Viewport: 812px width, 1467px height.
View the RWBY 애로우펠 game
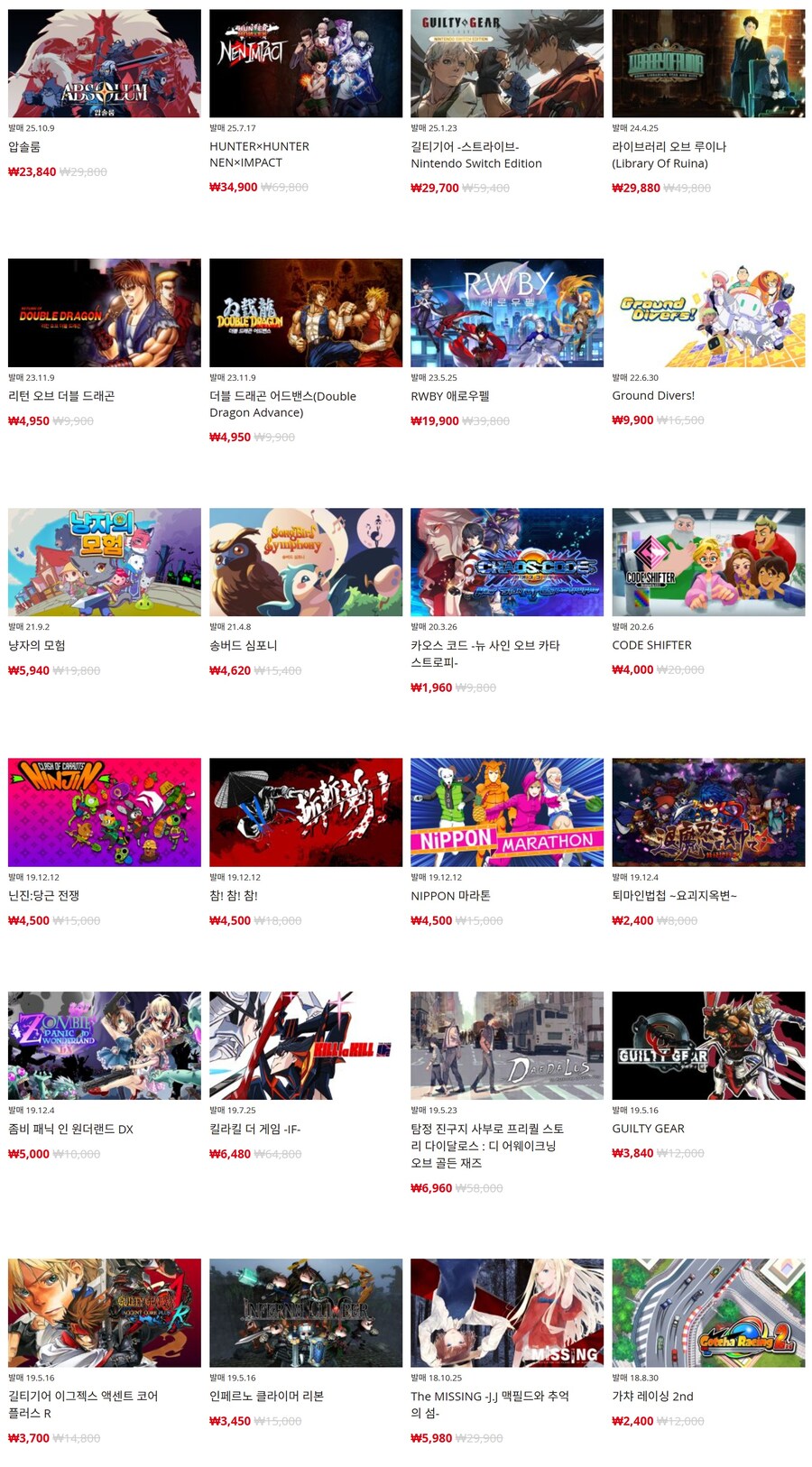pyautogui.click(x=506, y=312)
